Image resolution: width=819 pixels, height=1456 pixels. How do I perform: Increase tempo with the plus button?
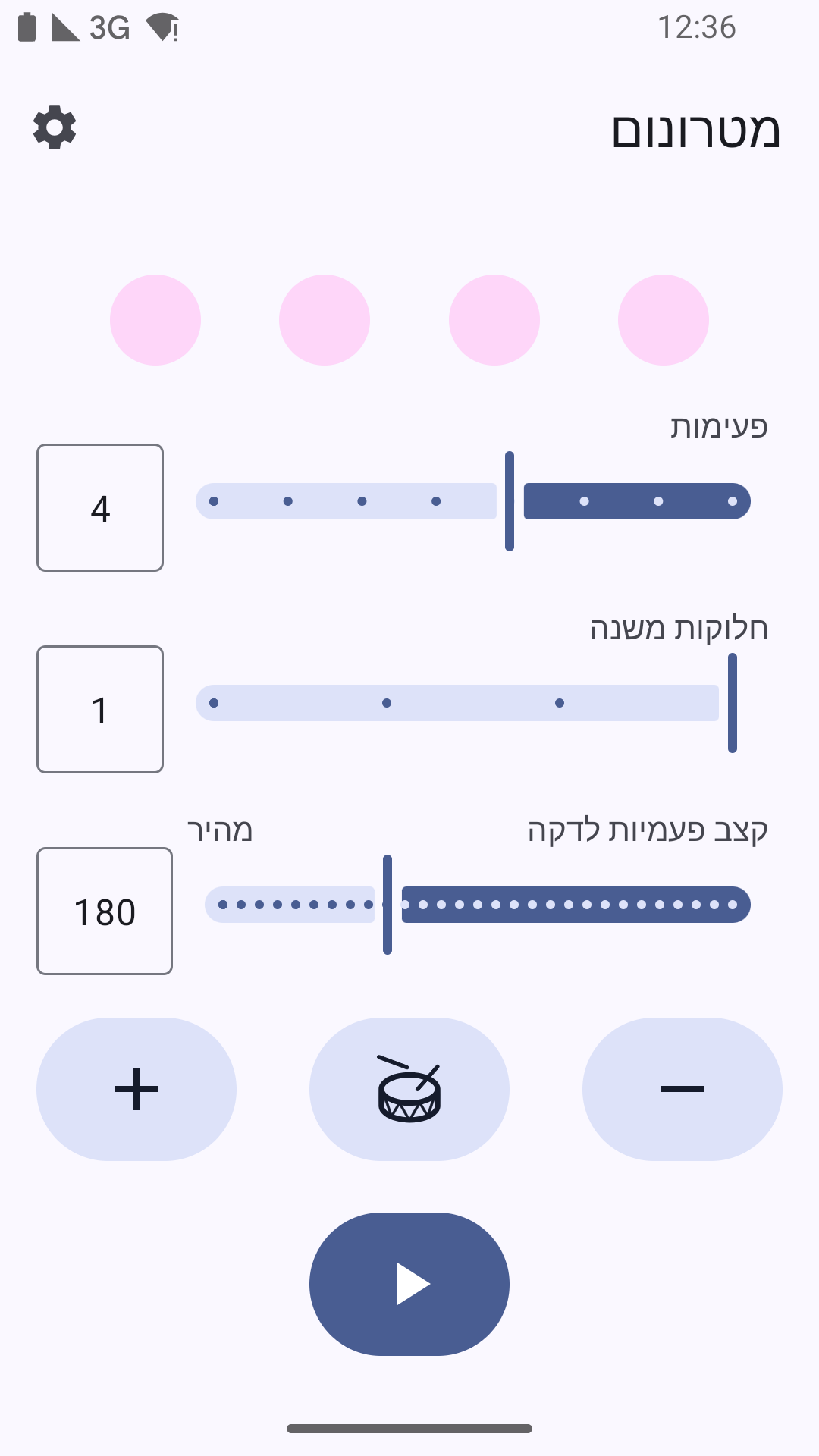click(x=136, y=1089)
